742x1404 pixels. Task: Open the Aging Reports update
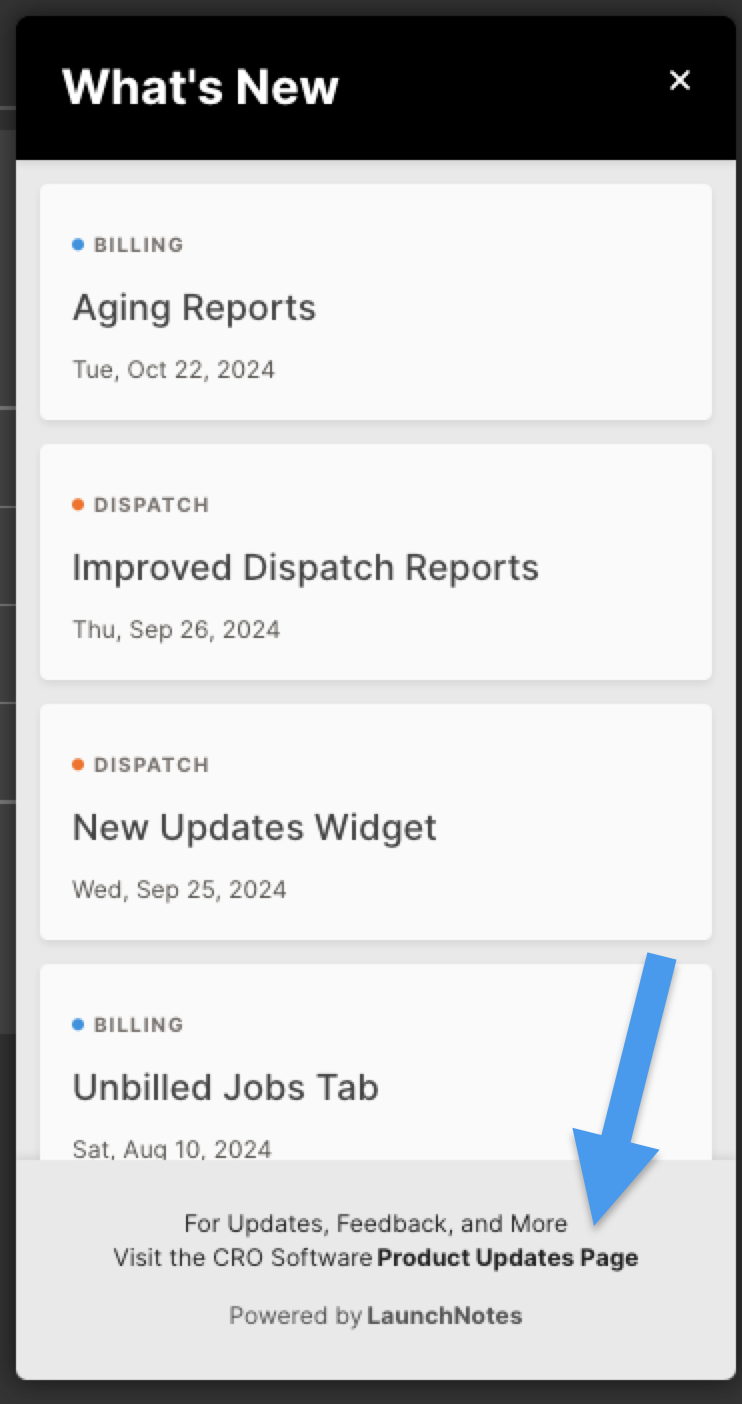pos(376,302)
